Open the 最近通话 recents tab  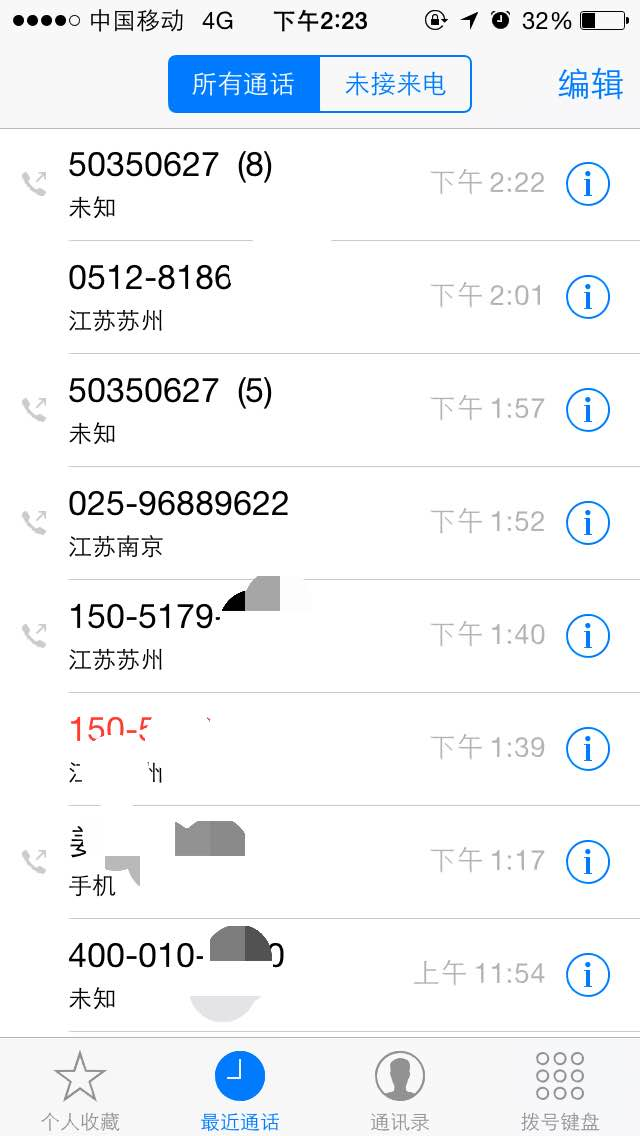pyautogui.click(x=240, y=1088)
